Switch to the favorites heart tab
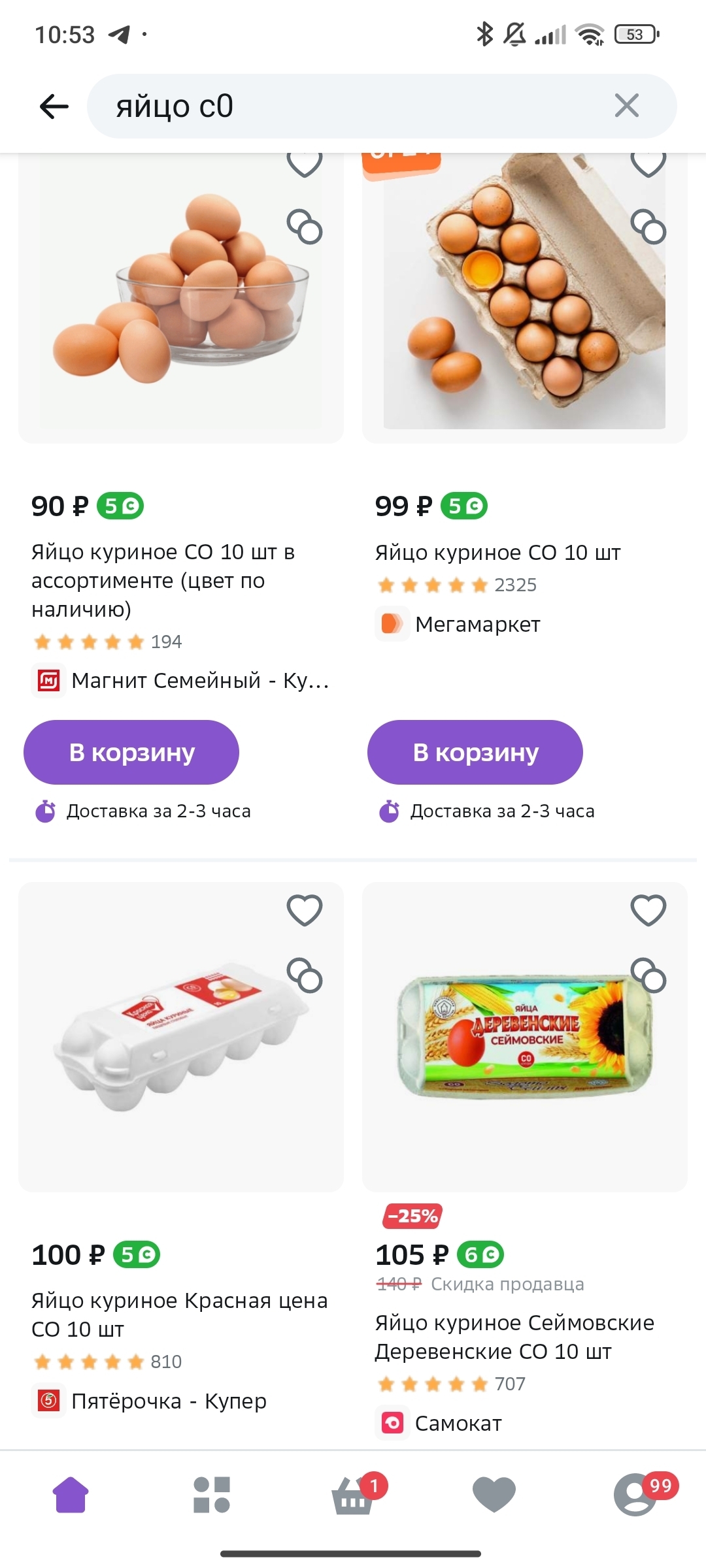706x1568 pixels. tap(494, 1495)
